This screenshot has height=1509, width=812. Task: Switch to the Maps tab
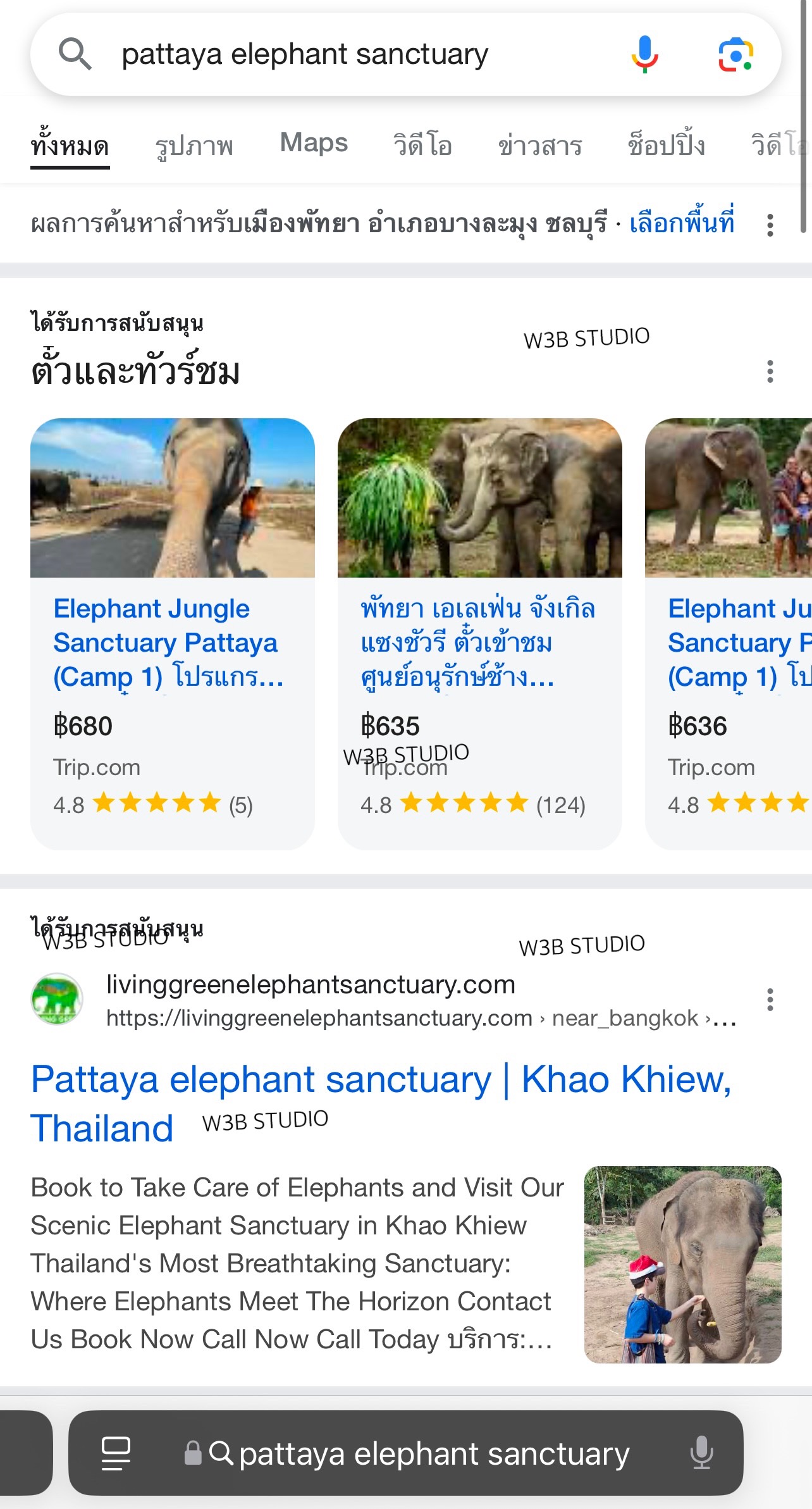tap(314, 143)
